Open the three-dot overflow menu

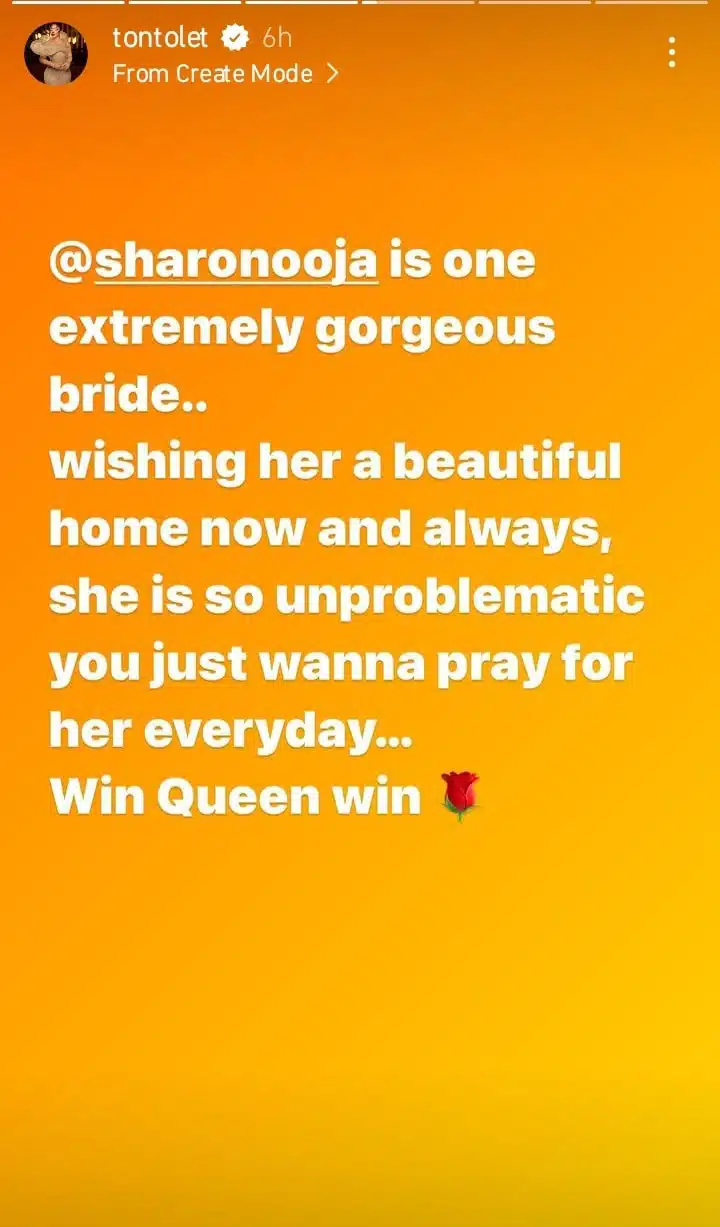(672, 52)
